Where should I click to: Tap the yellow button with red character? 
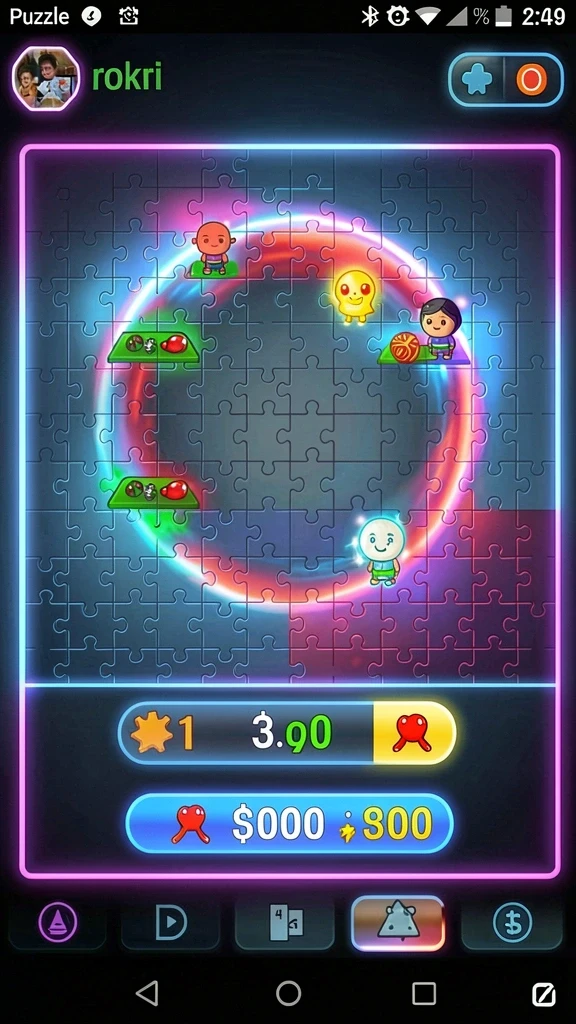413,733
